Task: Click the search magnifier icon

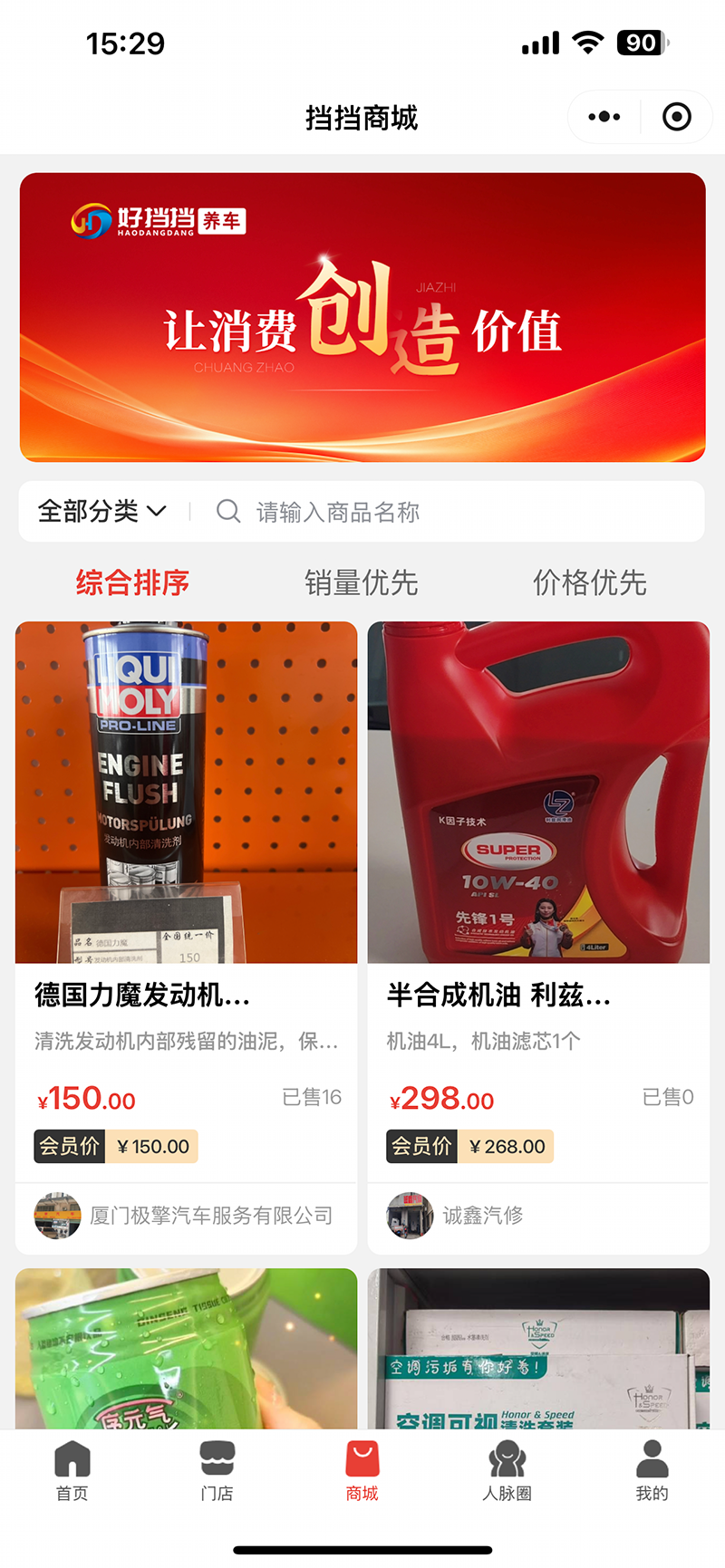Action: (x=227, y=511)
